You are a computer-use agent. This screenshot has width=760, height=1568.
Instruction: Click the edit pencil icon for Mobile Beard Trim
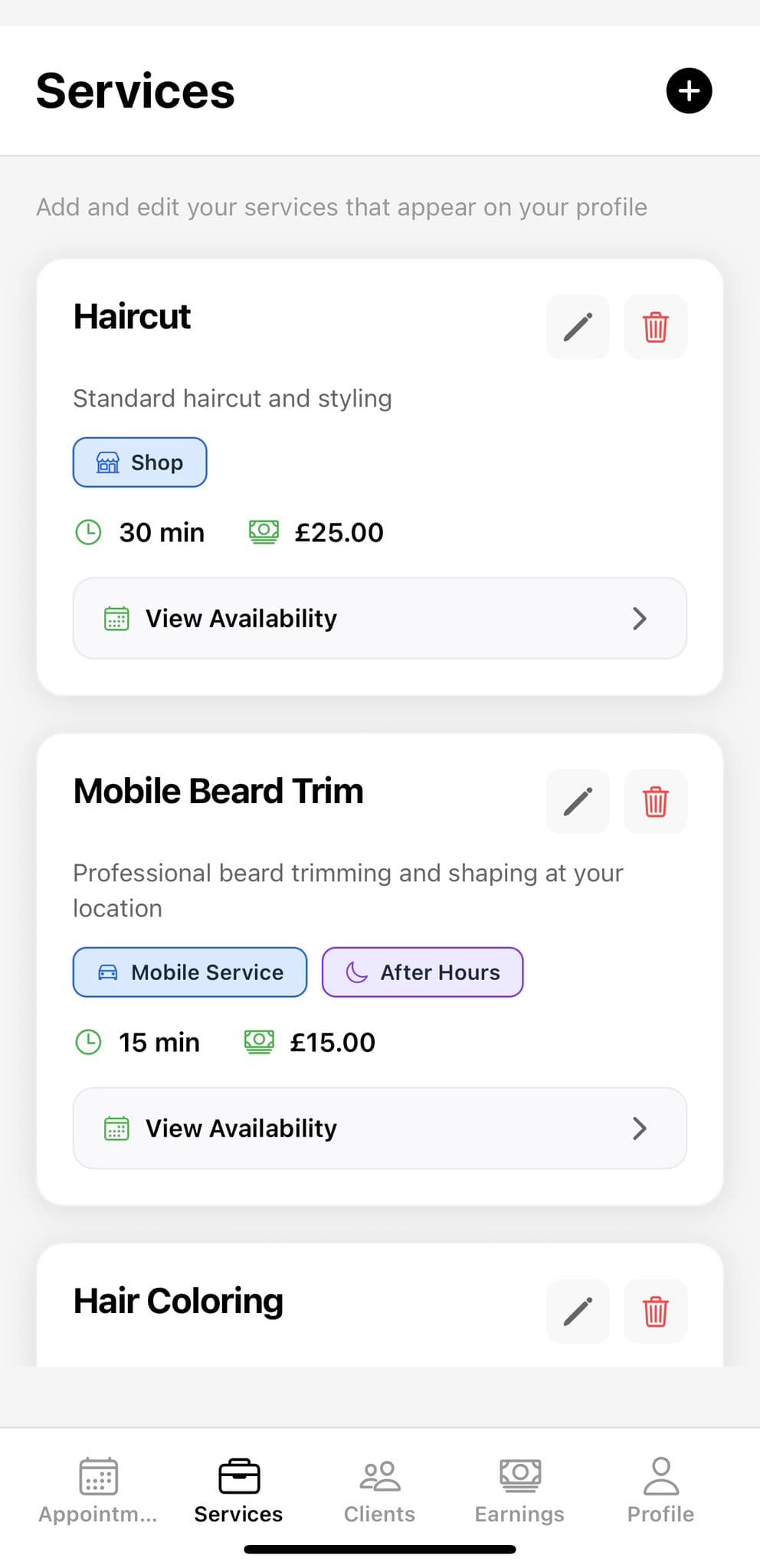pyautogui.click(x=577, y=802)
